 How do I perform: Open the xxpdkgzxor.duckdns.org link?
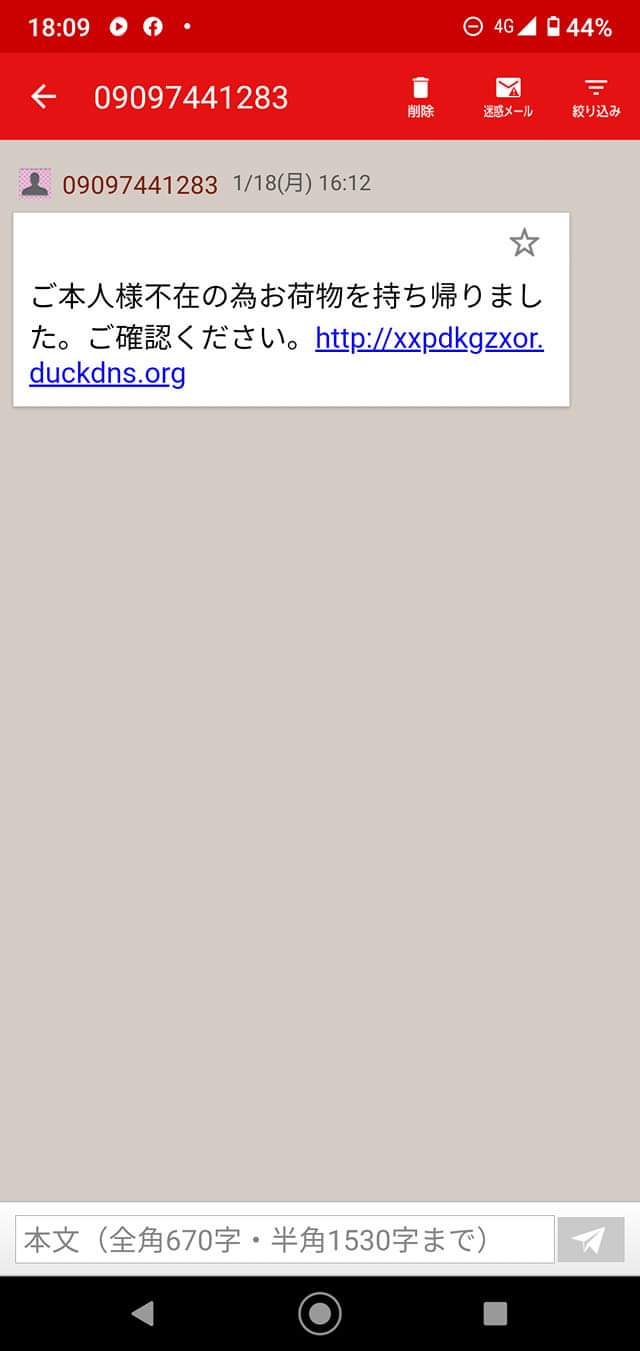click(x=286, y=356)
